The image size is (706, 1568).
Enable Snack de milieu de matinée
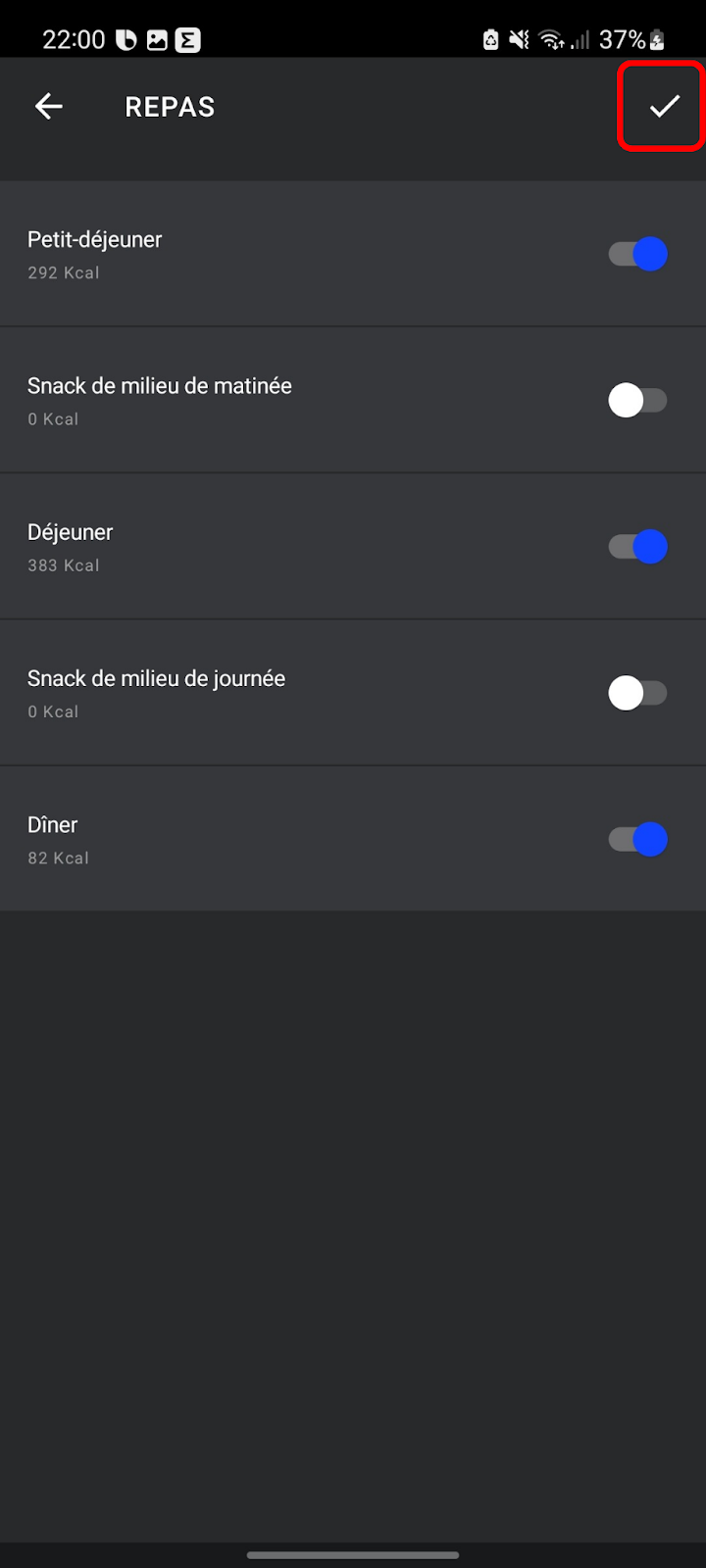tap(637, 400)
